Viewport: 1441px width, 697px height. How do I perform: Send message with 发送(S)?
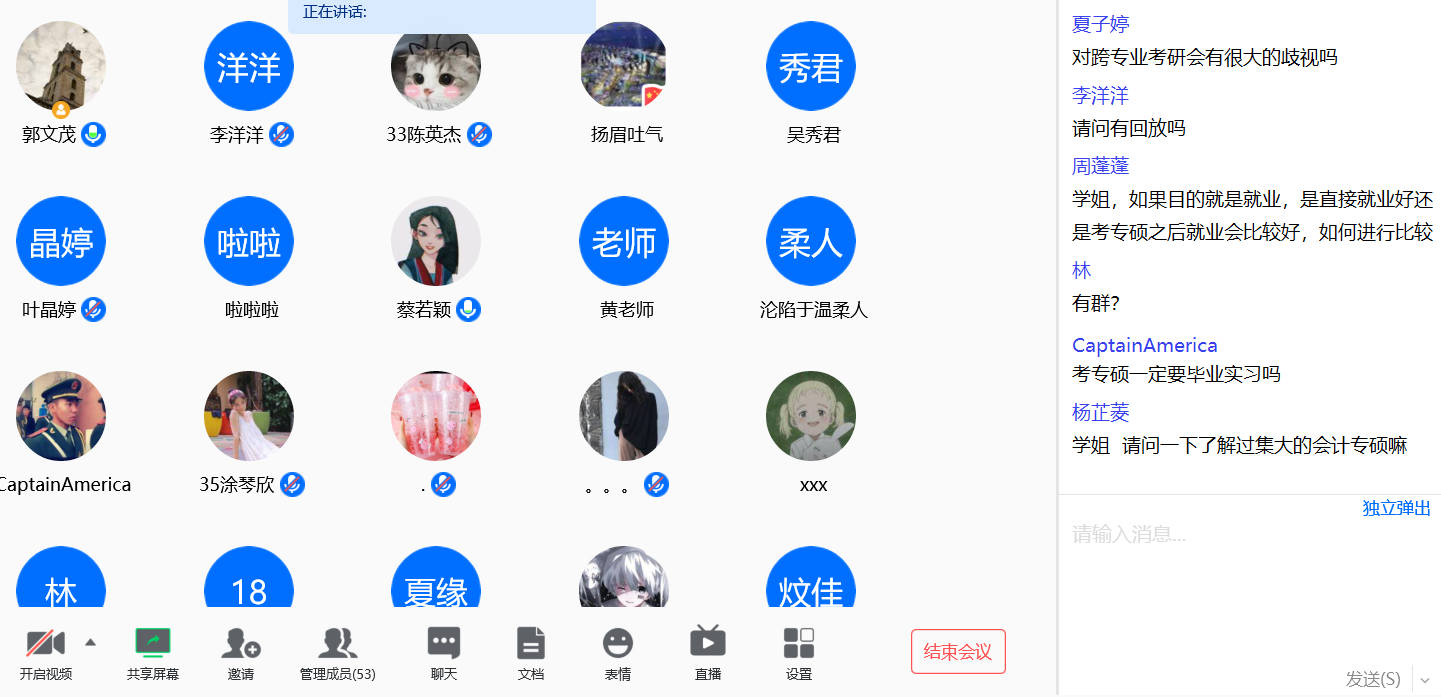point(1373,679)
